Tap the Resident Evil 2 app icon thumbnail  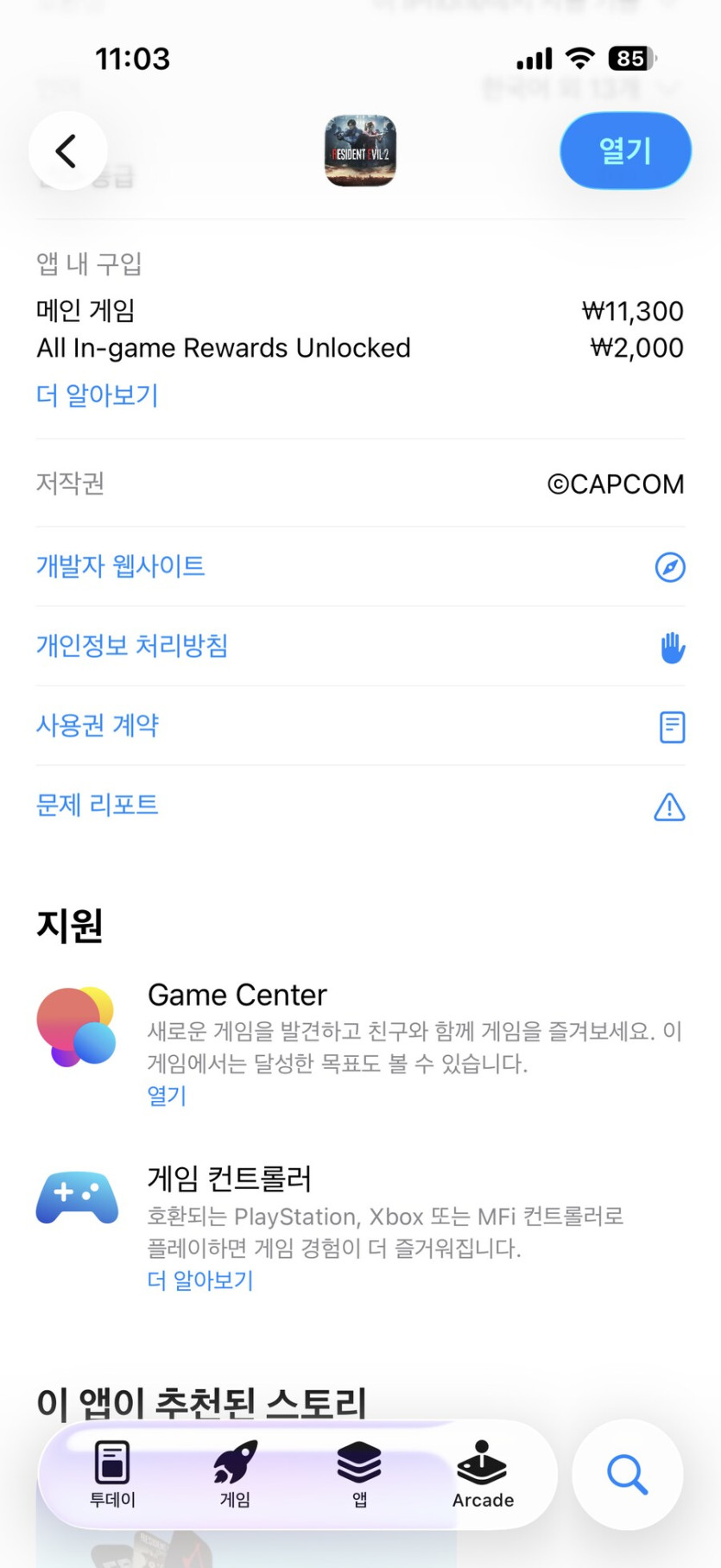pos(359,150)
